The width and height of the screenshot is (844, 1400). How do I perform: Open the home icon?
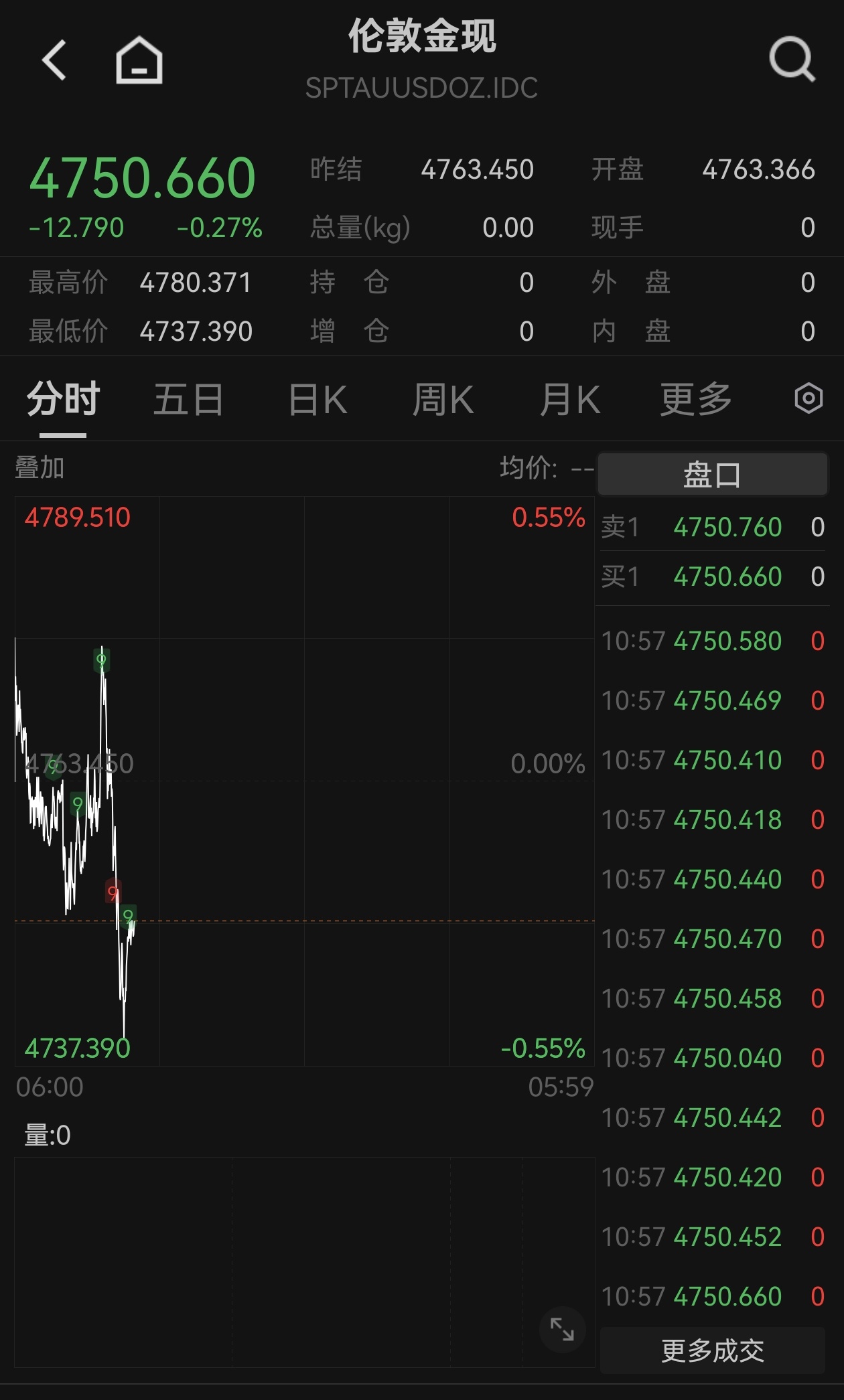[139, 60]
